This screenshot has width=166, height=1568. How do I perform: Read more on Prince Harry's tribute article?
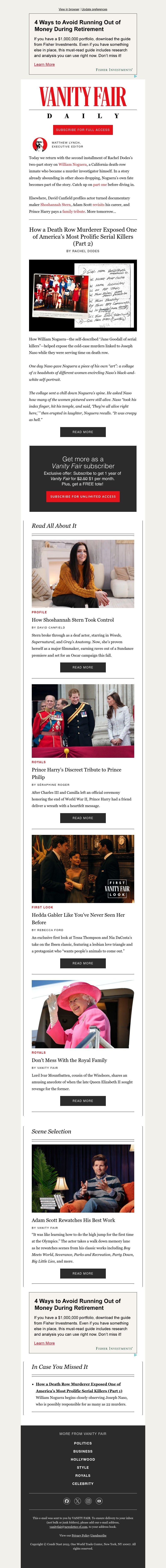point(83,817)
